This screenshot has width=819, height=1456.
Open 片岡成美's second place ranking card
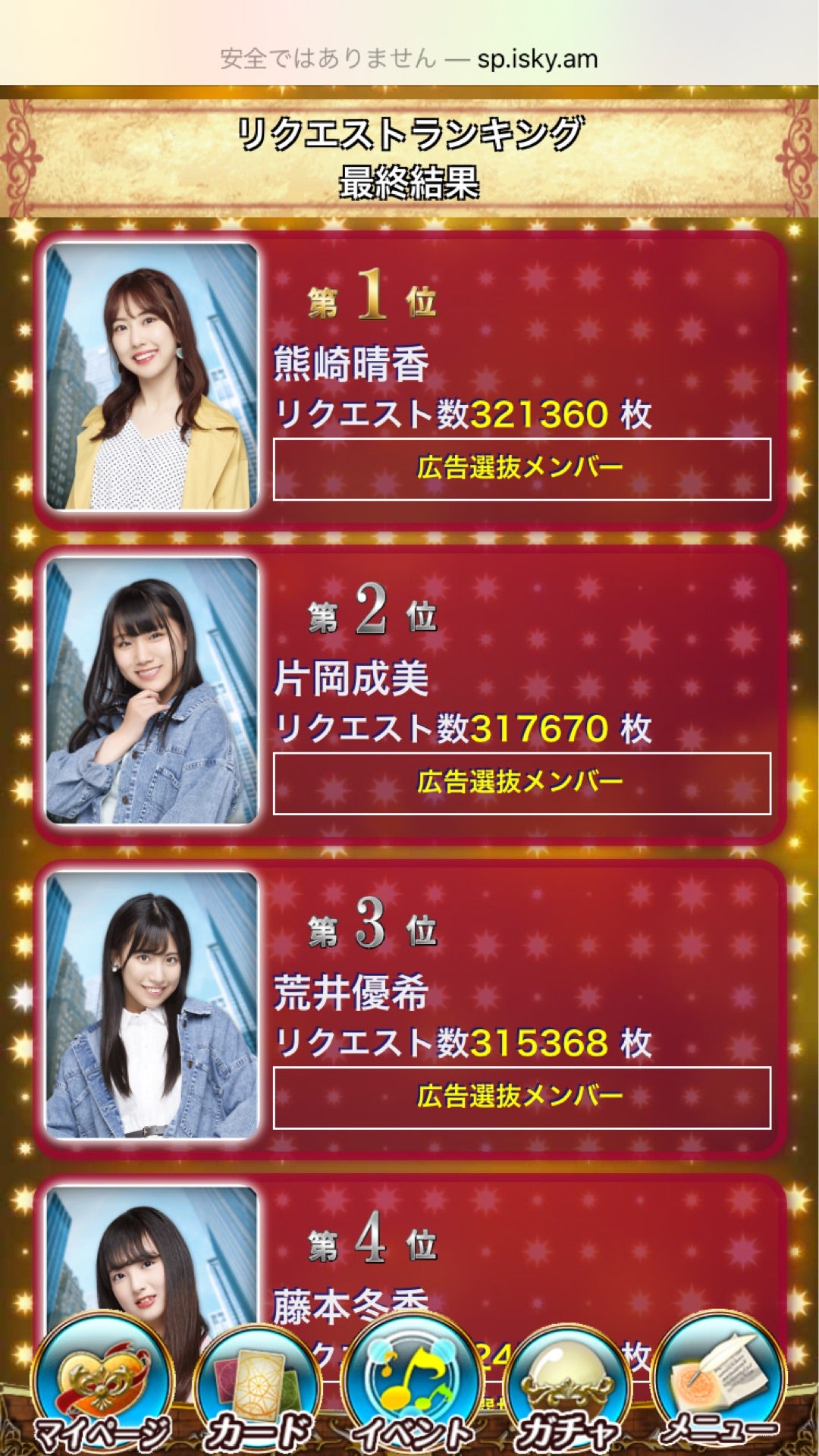coord(409,694)
